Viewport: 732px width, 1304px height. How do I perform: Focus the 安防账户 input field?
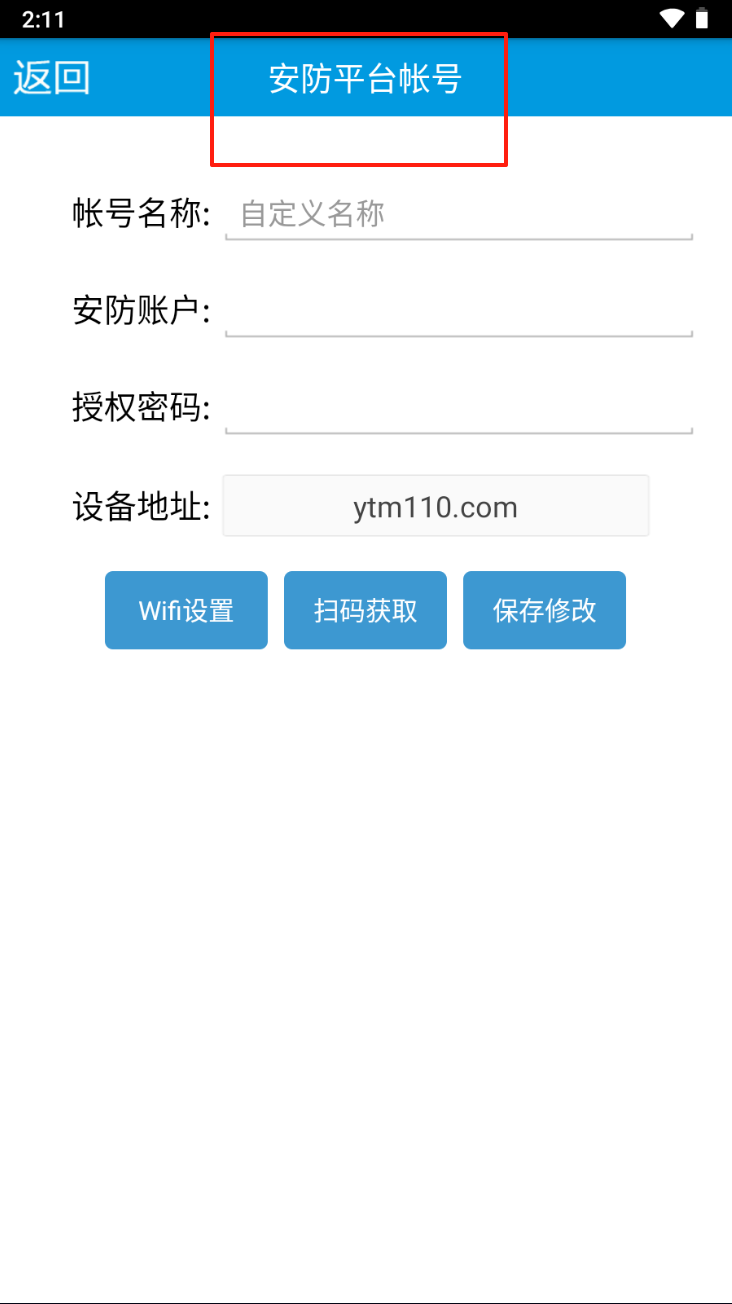459,311
